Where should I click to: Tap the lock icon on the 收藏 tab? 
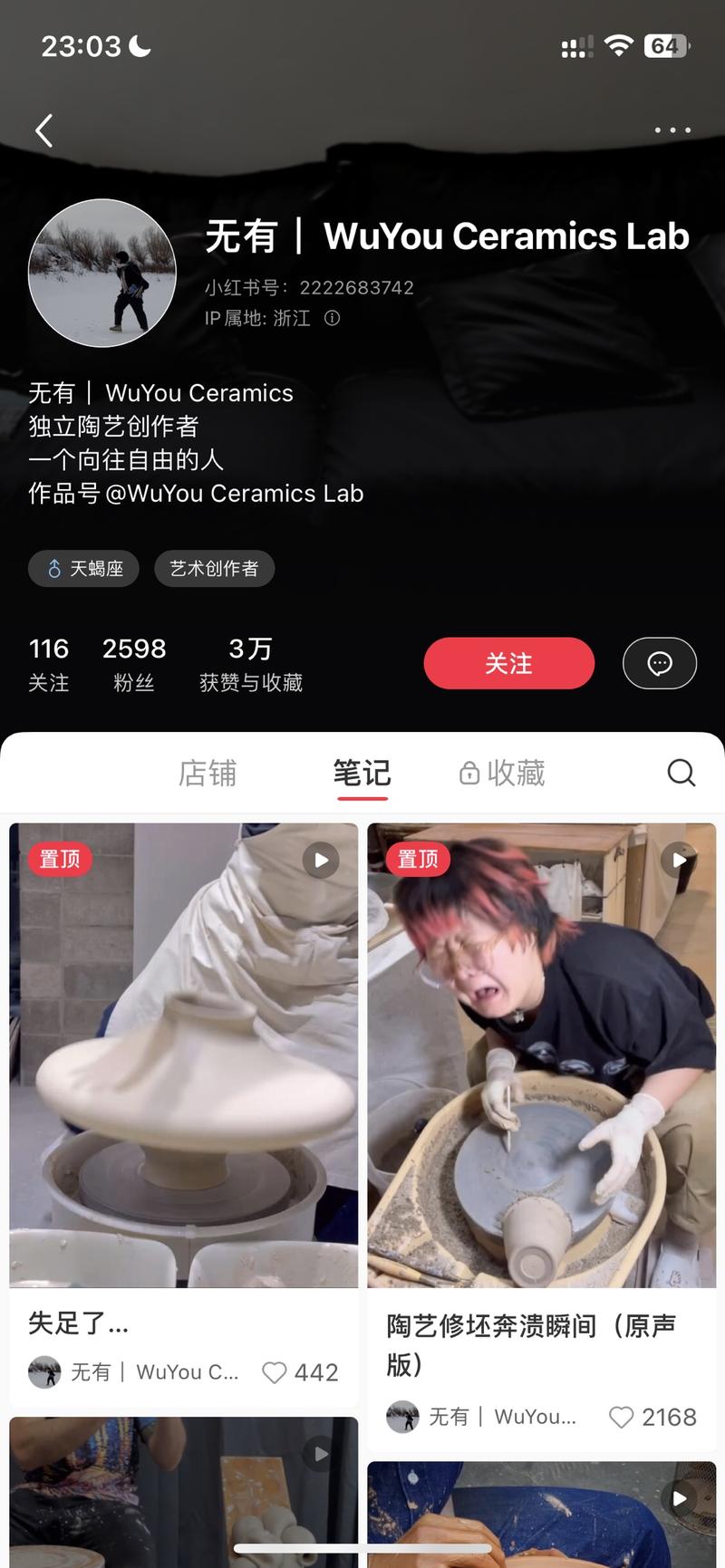point(469,773)
